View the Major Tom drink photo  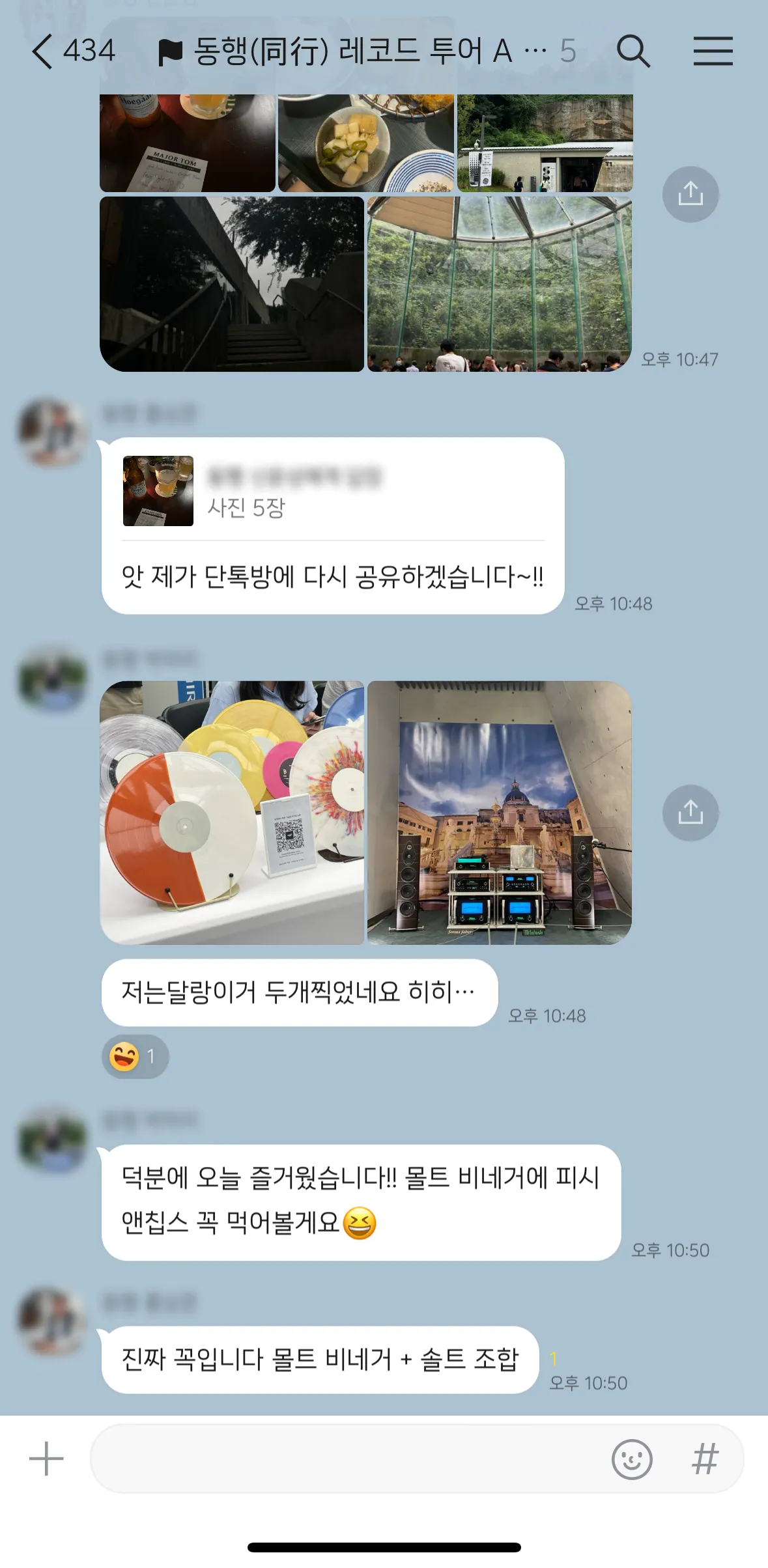[x=188, y=143]
